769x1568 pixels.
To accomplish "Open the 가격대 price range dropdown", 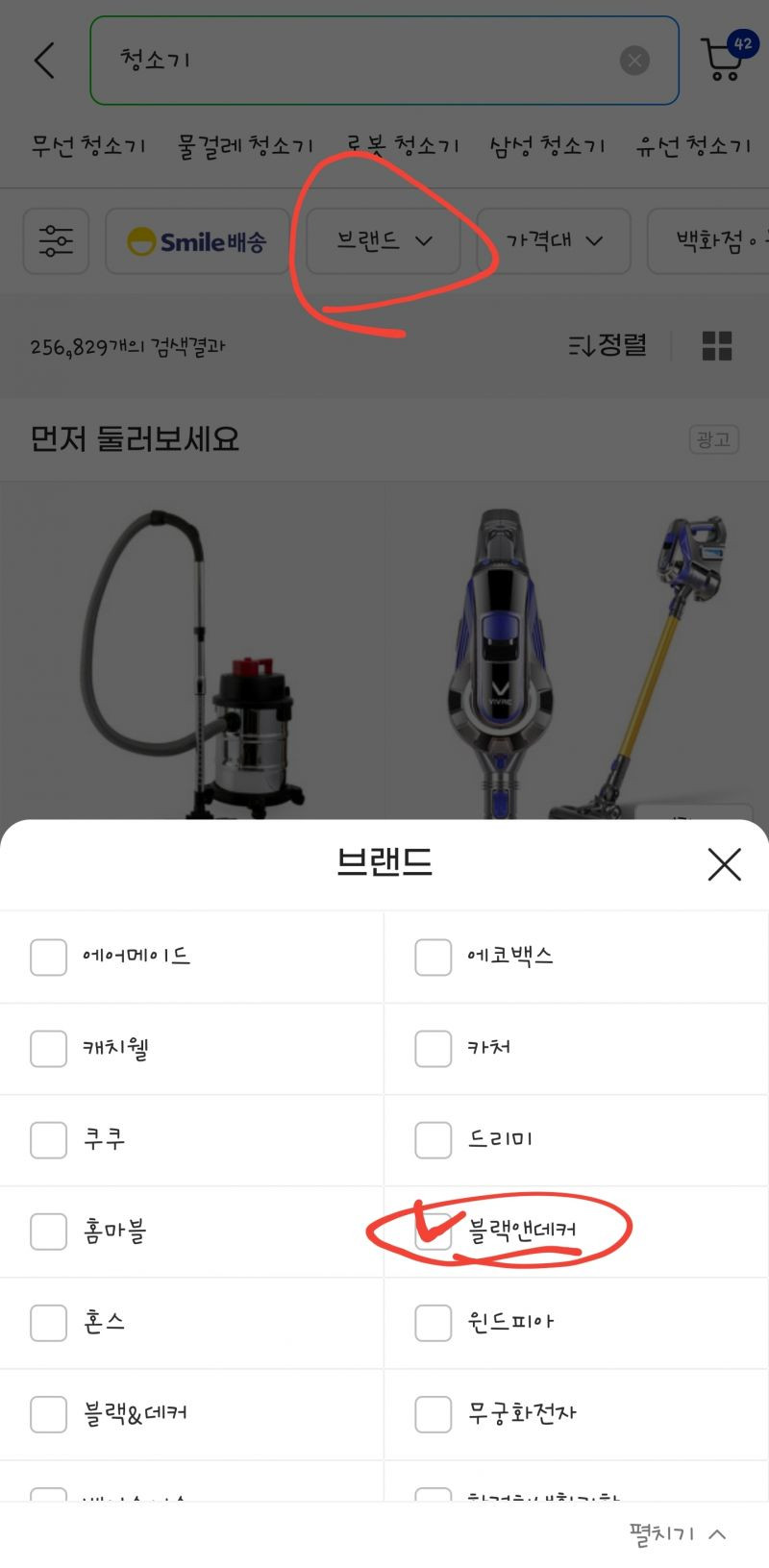I will point(554,240).
